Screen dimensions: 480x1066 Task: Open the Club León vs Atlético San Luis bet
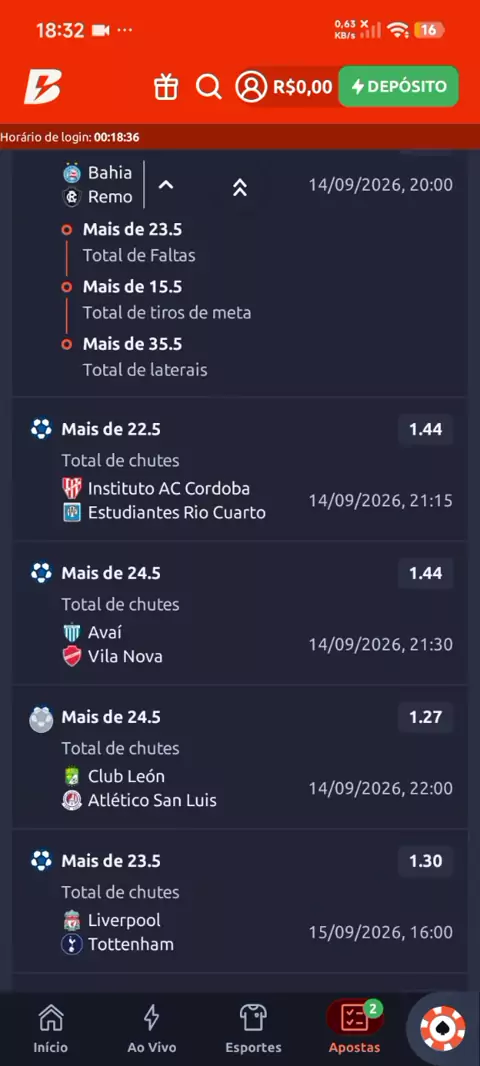239,757
